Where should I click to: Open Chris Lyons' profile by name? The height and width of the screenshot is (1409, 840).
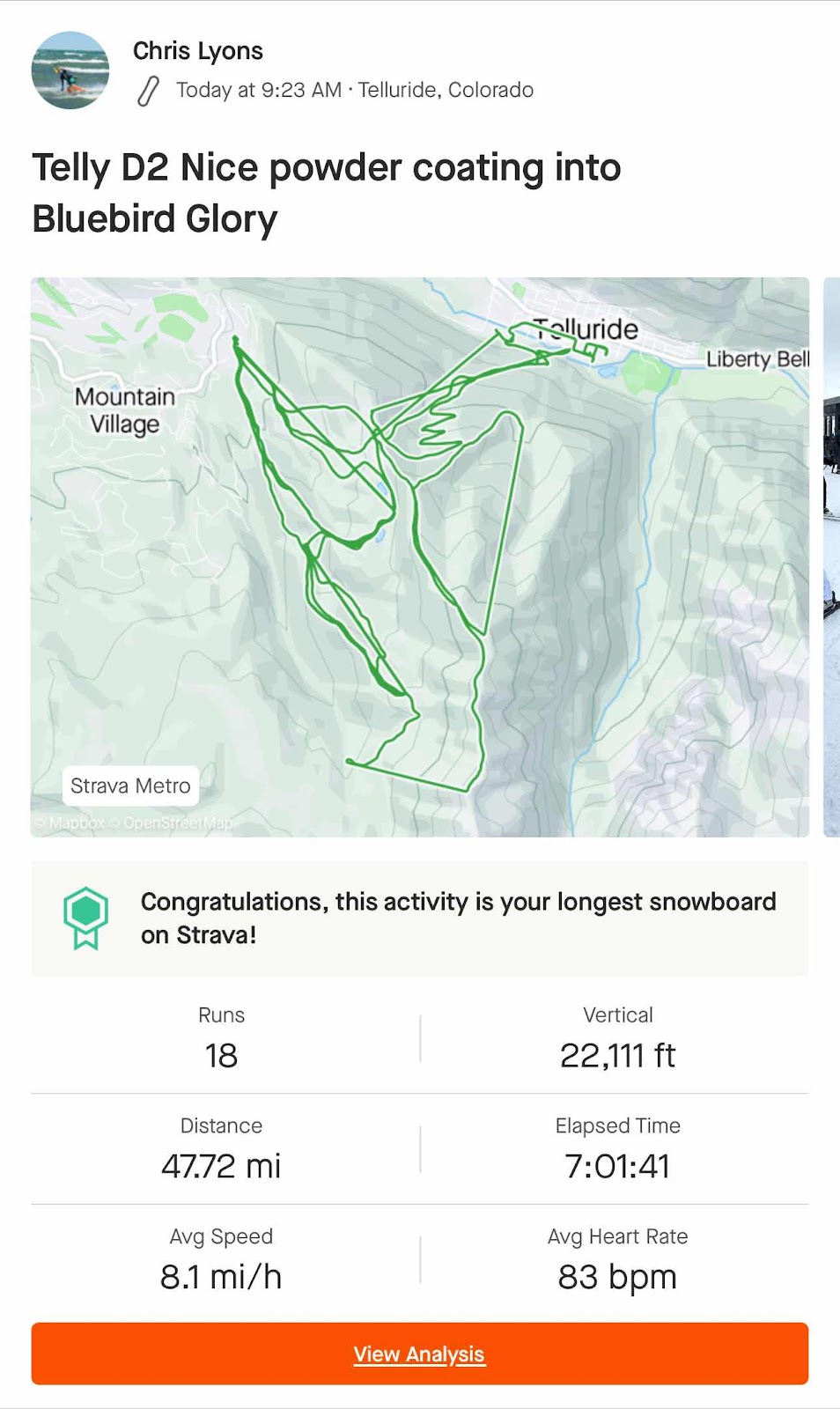pos(198,51)
